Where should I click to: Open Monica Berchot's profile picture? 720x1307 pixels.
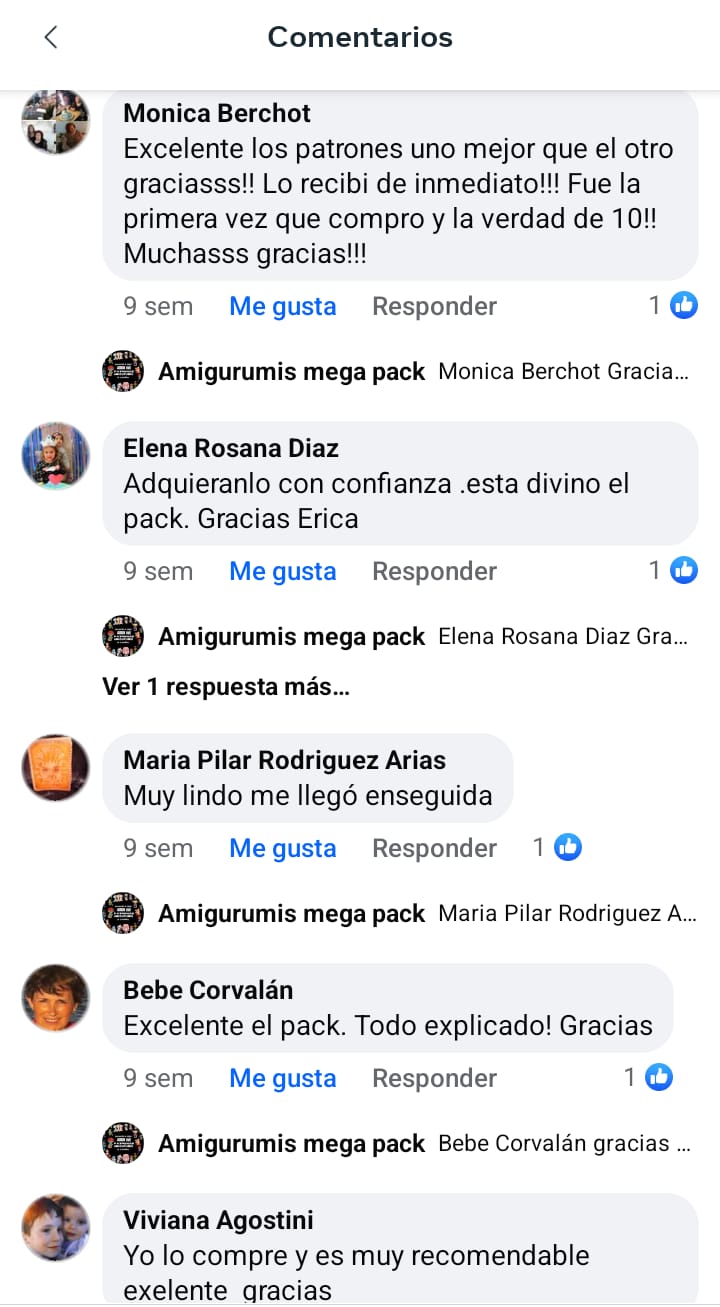[x=56, y=122]
